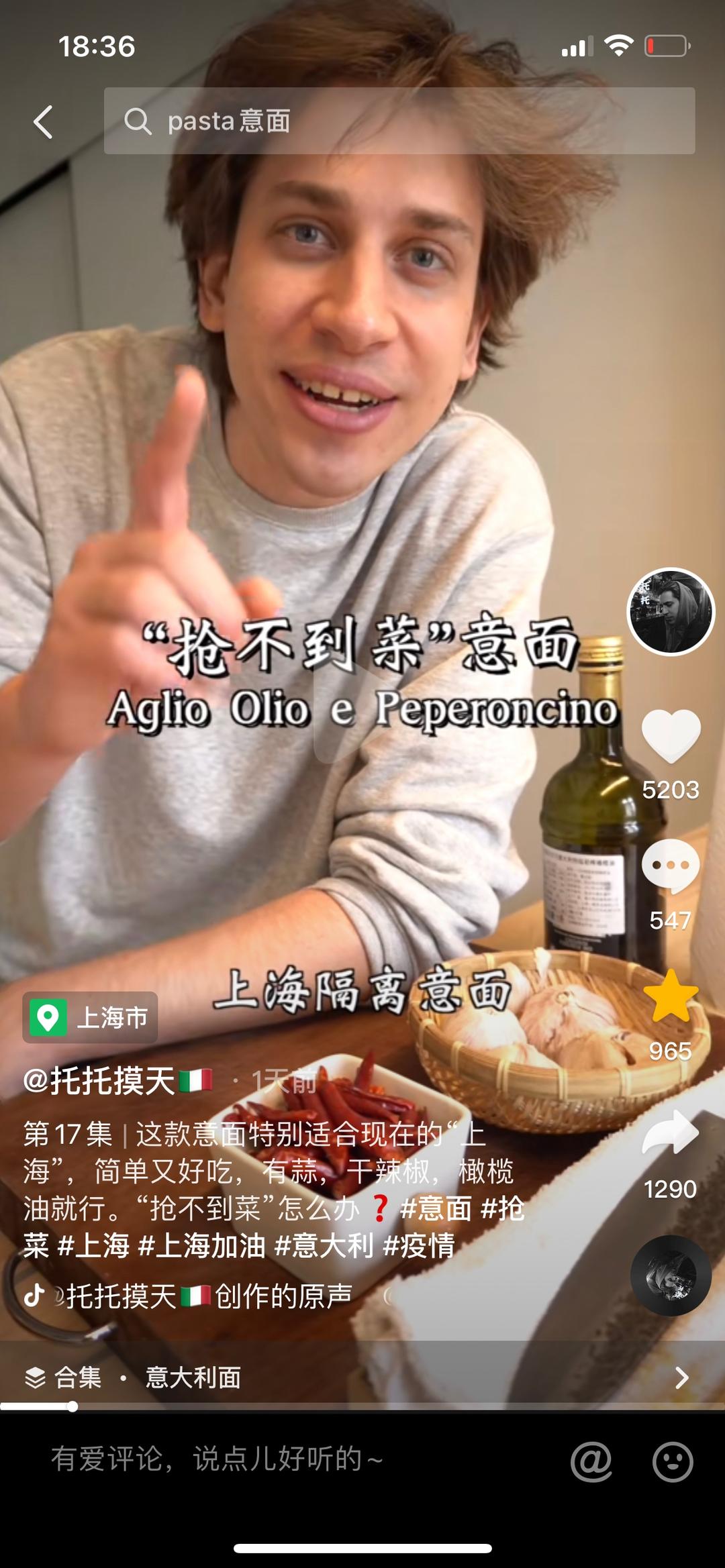
Task: Share the video with the arrow icon
Action: 671,1133
